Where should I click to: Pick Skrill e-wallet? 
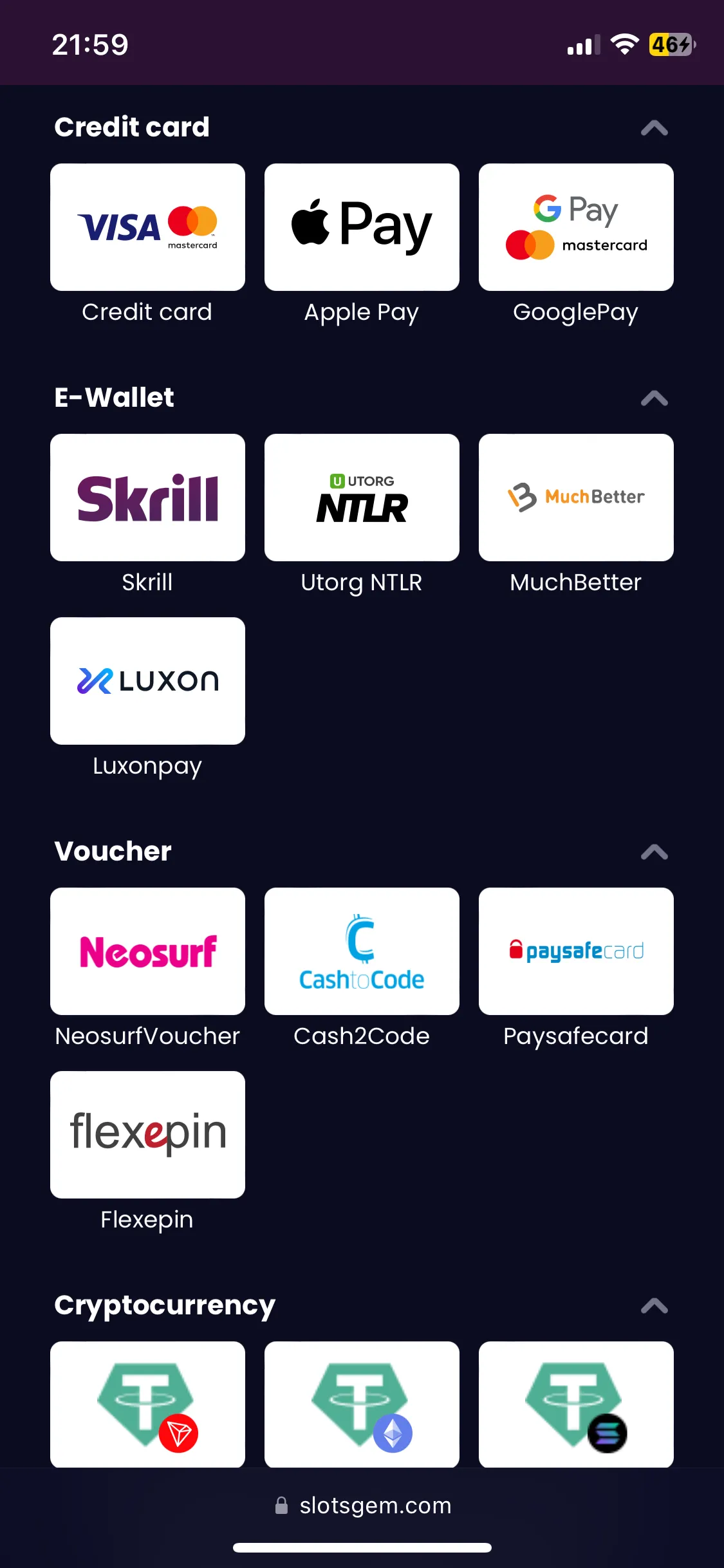pos(147,498)
